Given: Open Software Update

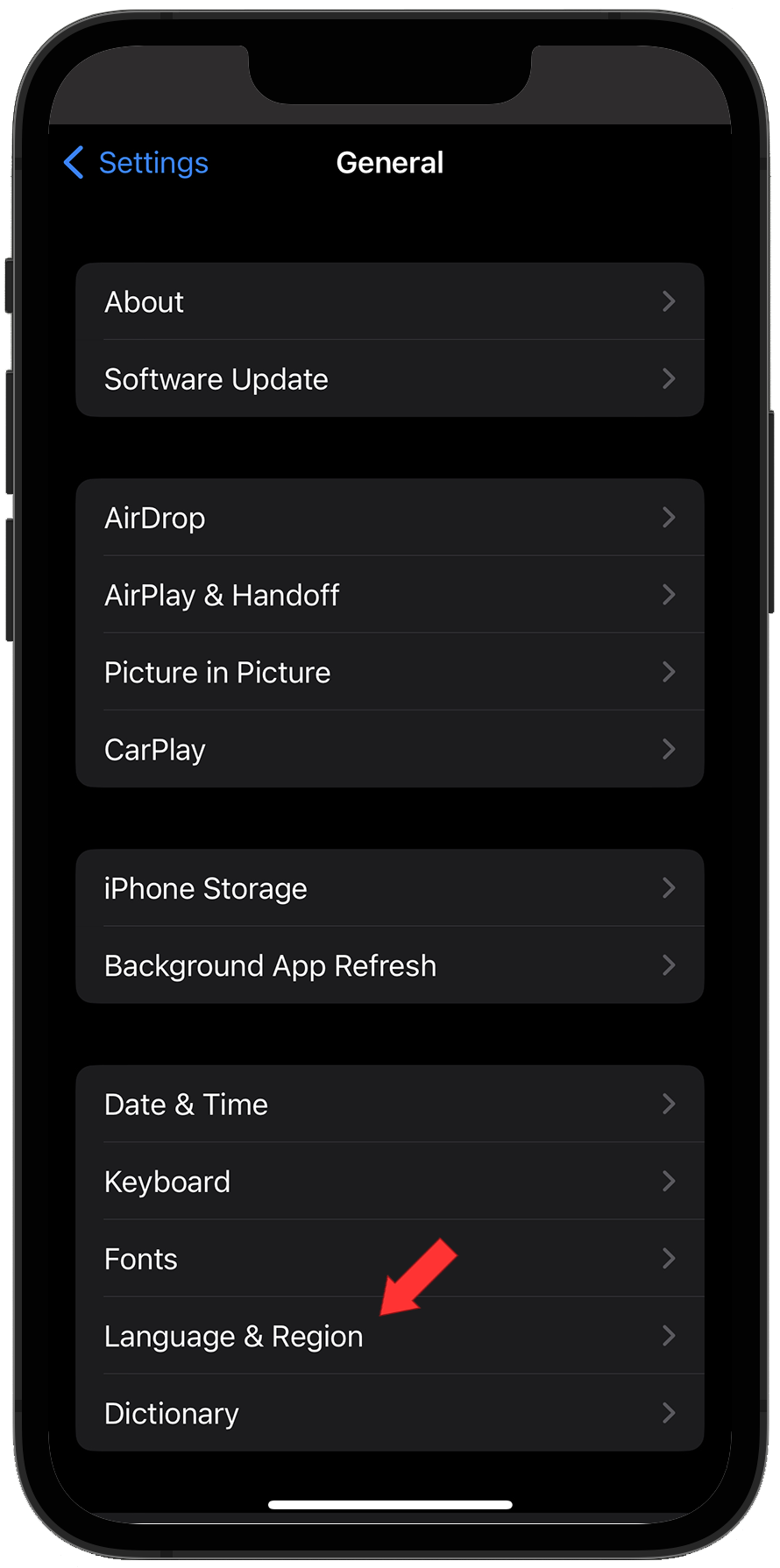Looking at the screenshot, I should pos(389,378).
